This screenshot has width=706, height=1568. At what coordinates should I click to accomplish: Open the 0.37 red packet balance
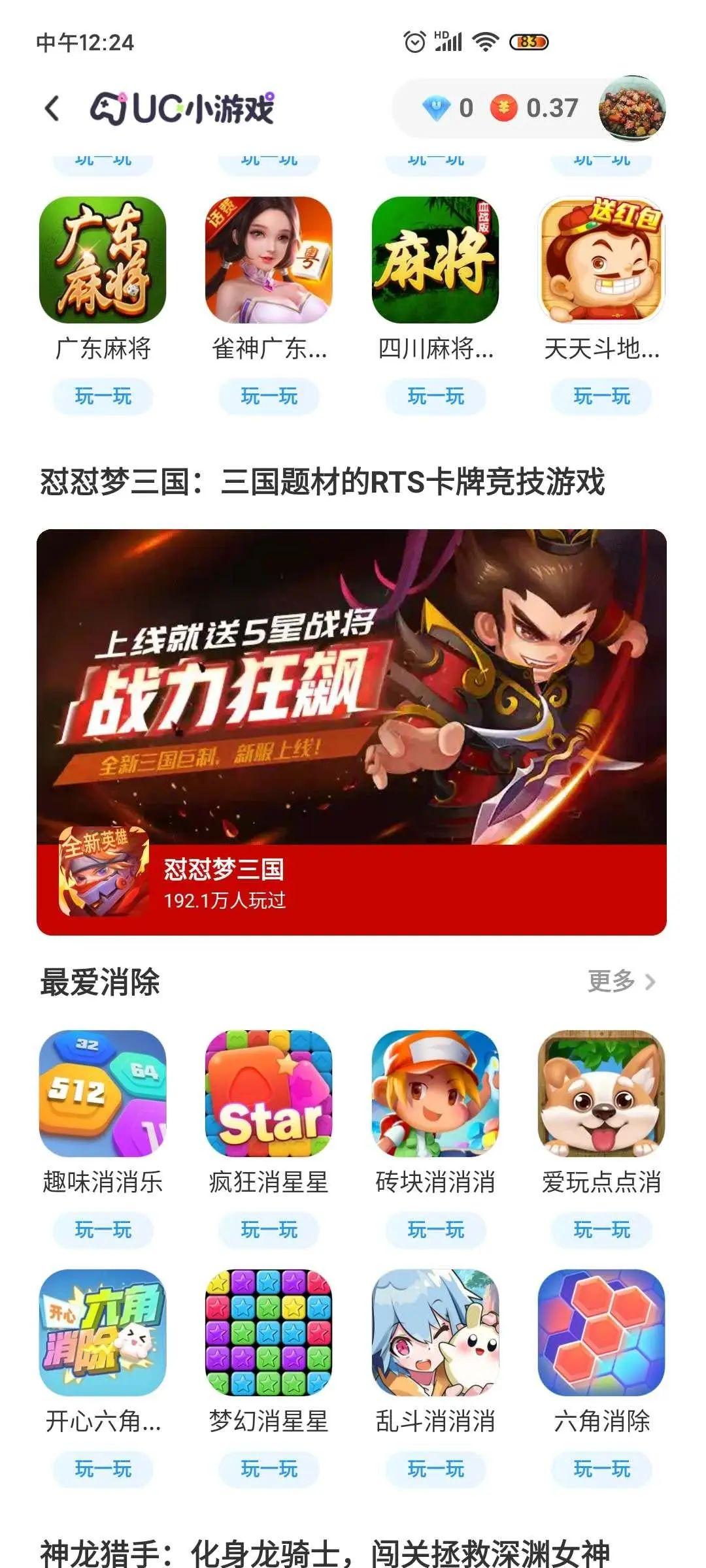coord(536,108)
